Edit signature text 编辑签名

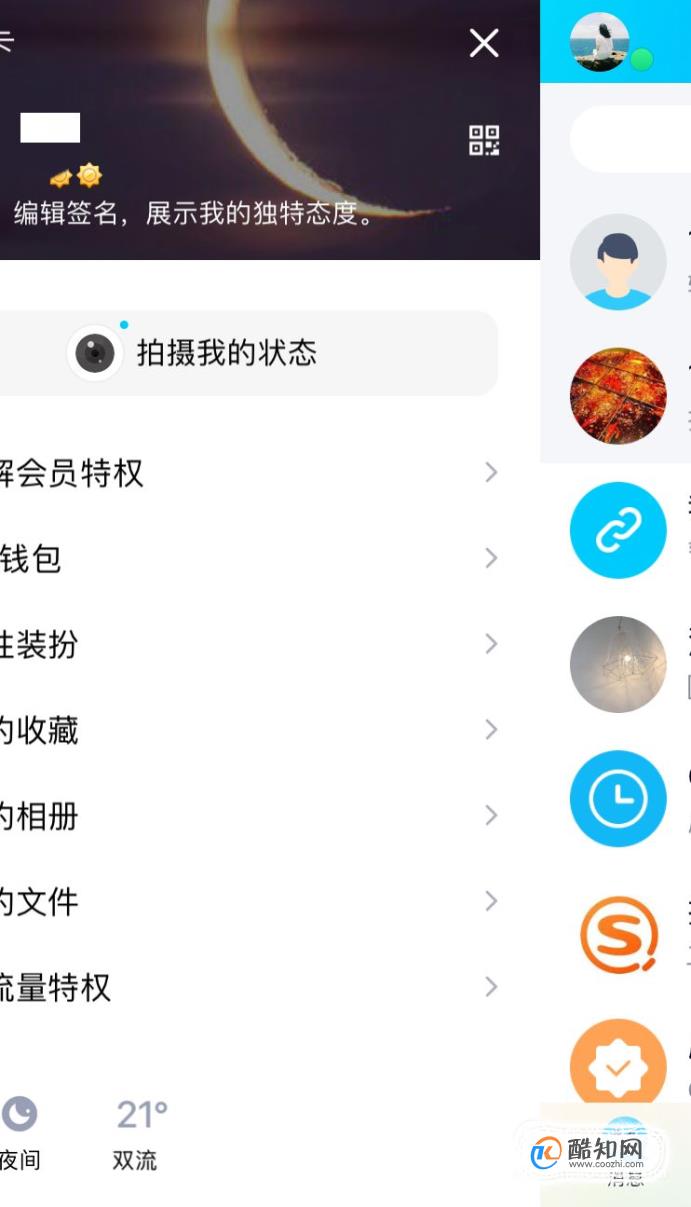194,213
